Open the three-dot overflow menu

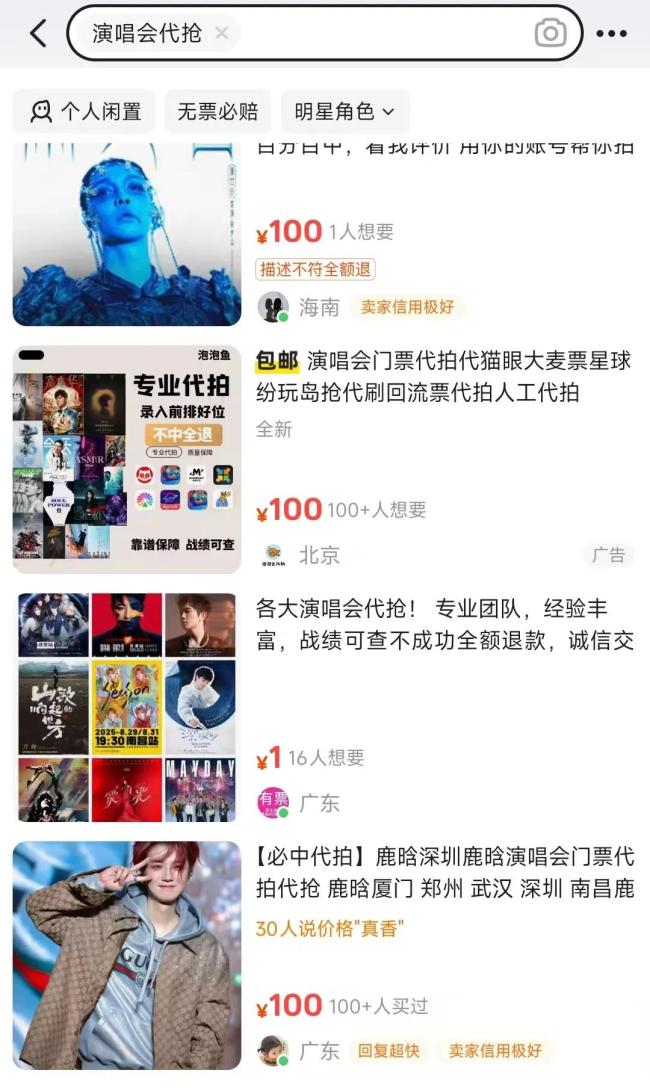point(611,33)
